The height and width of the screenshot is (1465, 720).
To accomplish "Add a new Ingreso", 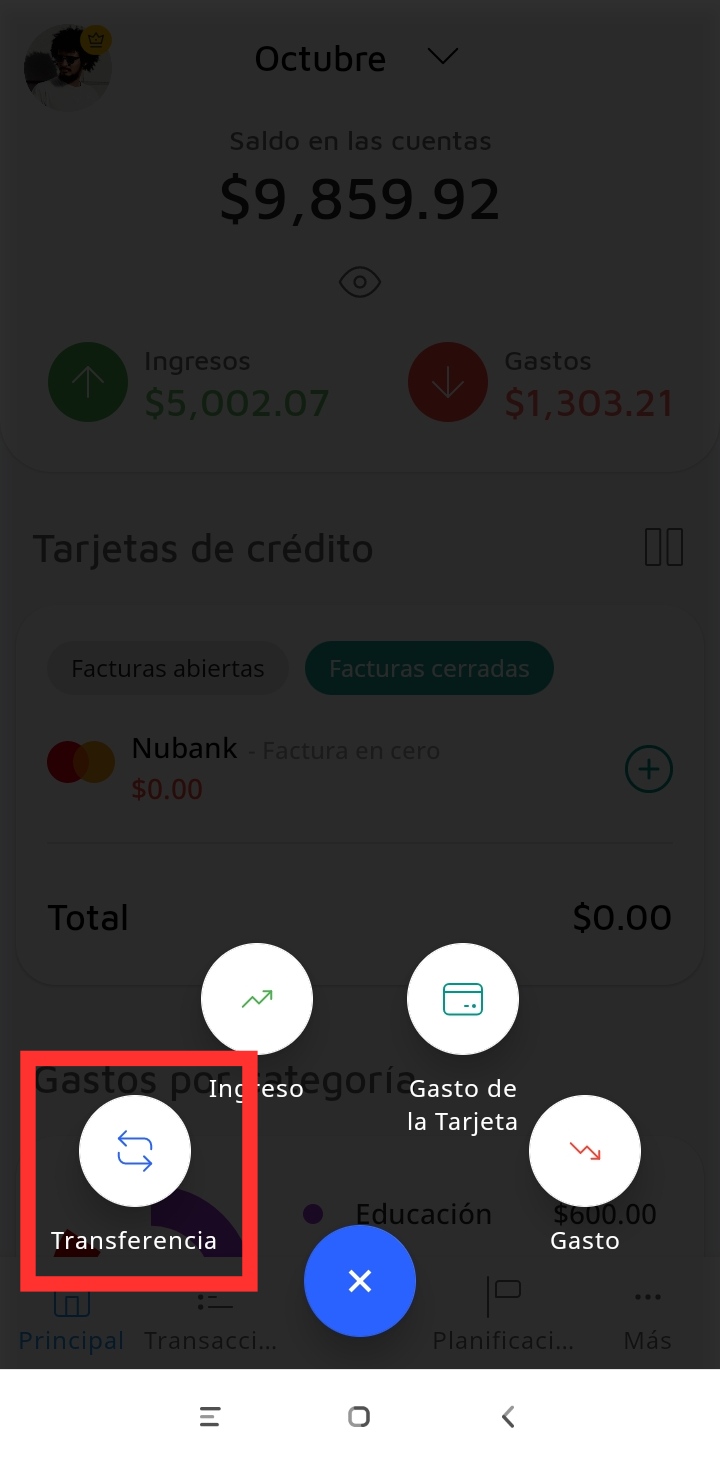I will point(257,998).
